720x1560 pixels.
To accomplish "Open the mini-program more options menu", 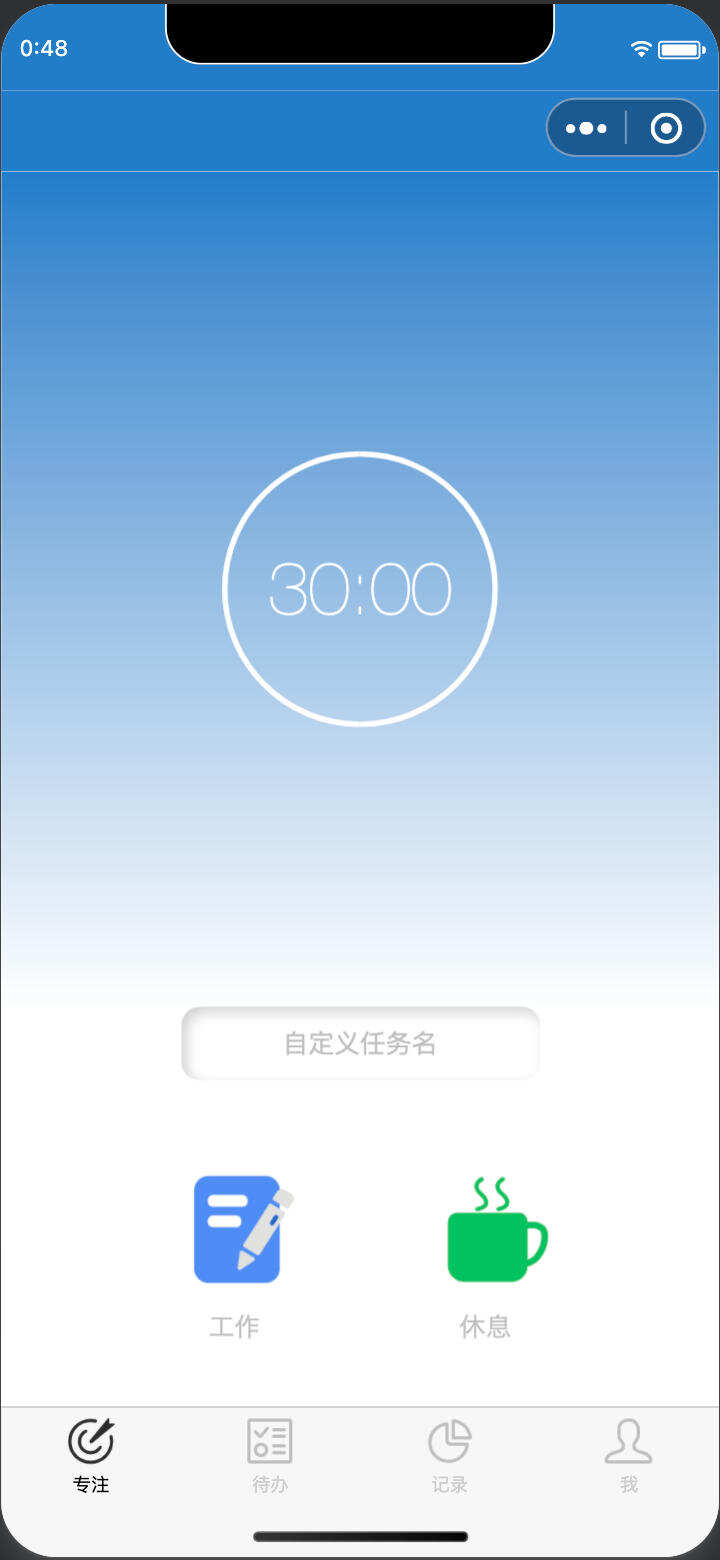I will point(585,127).
